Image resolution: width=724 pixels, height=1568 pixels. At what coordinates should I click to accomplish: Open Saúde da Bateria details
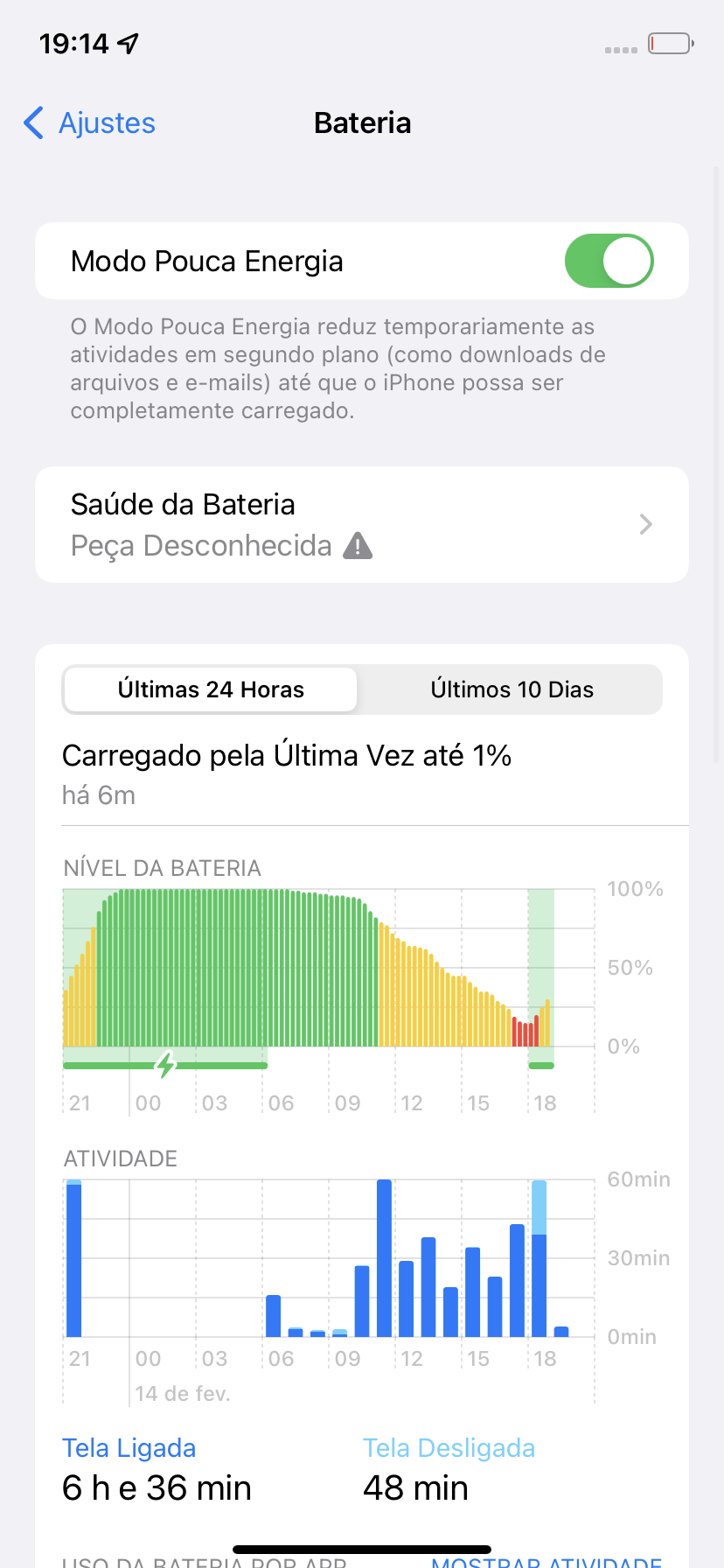coord(362,525)
